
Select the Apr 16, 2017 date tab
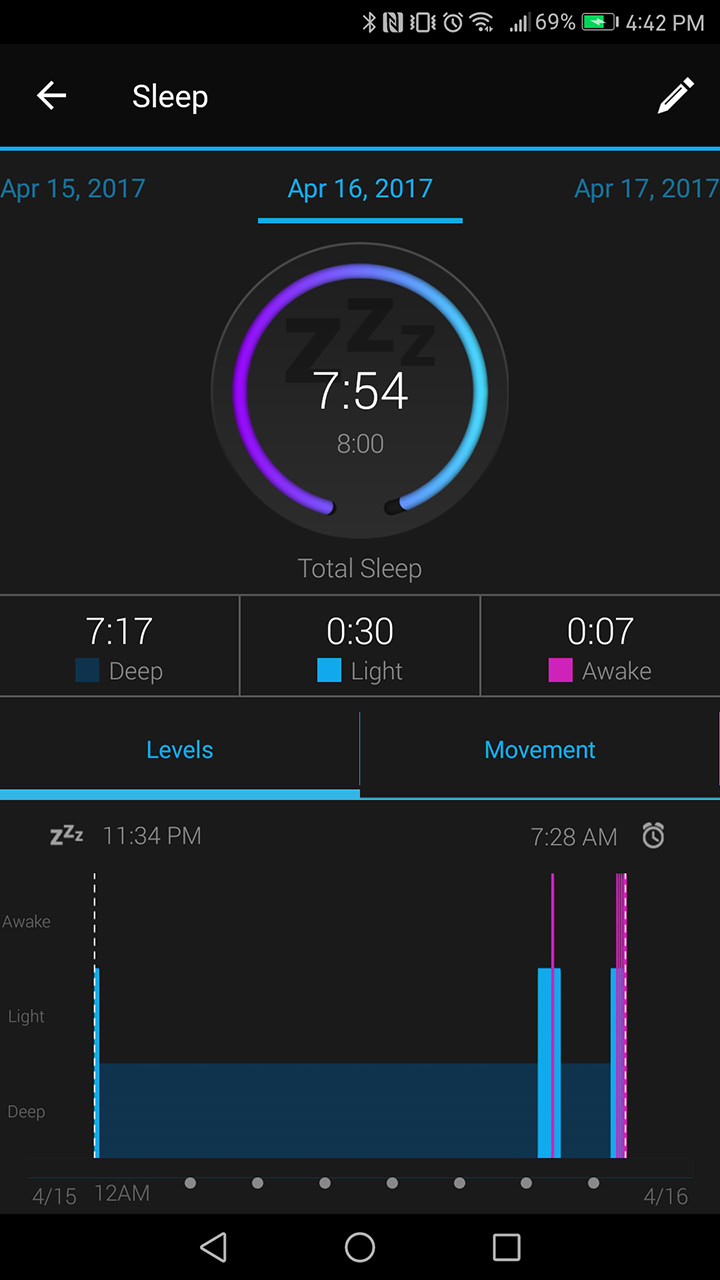360,188
